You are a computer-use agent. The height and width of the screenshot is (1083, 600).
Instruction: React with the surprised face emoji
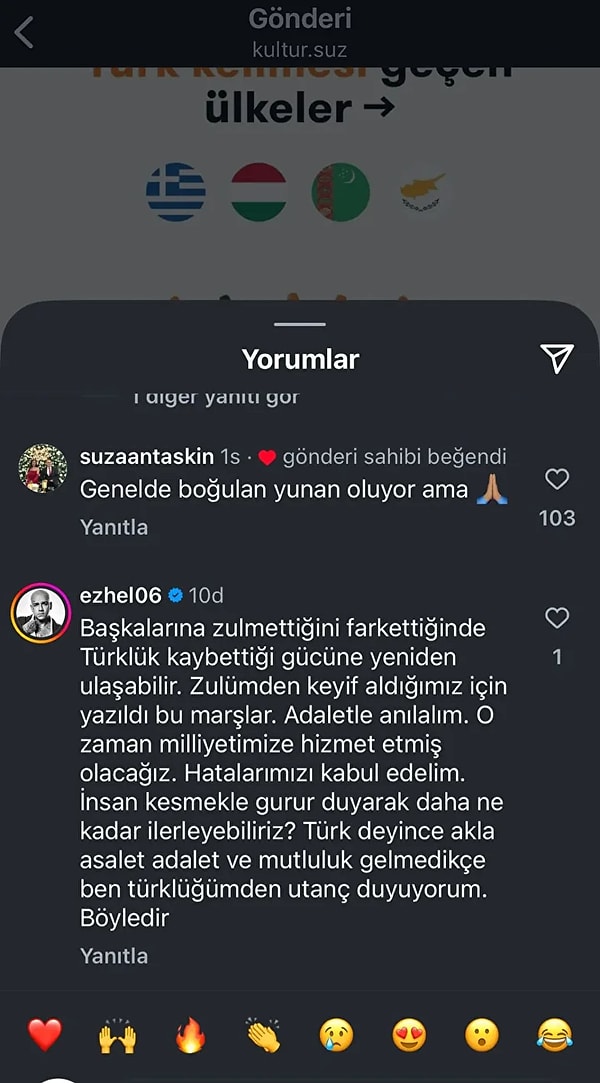[482, 1034]
